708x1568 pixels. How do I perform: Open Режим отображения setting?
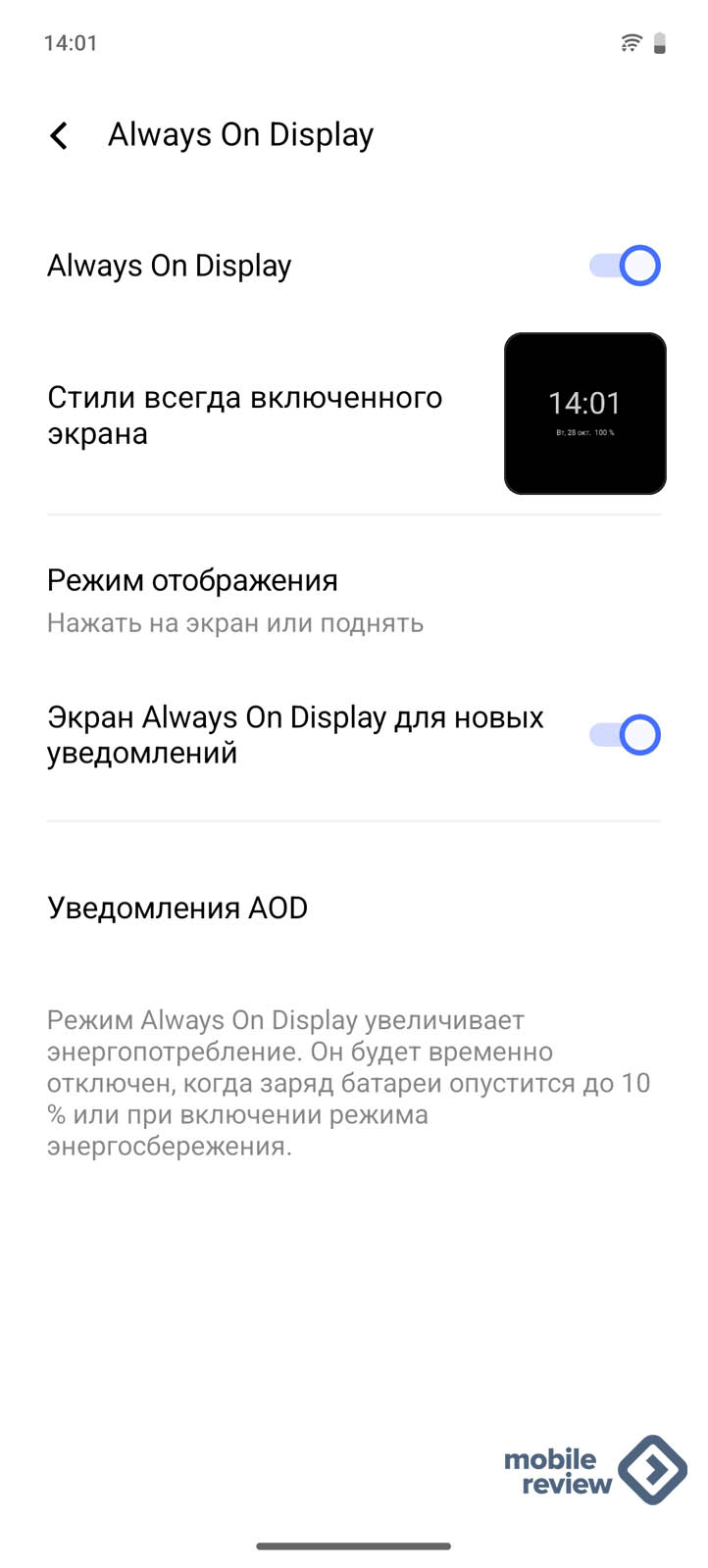tap(235, 600)
